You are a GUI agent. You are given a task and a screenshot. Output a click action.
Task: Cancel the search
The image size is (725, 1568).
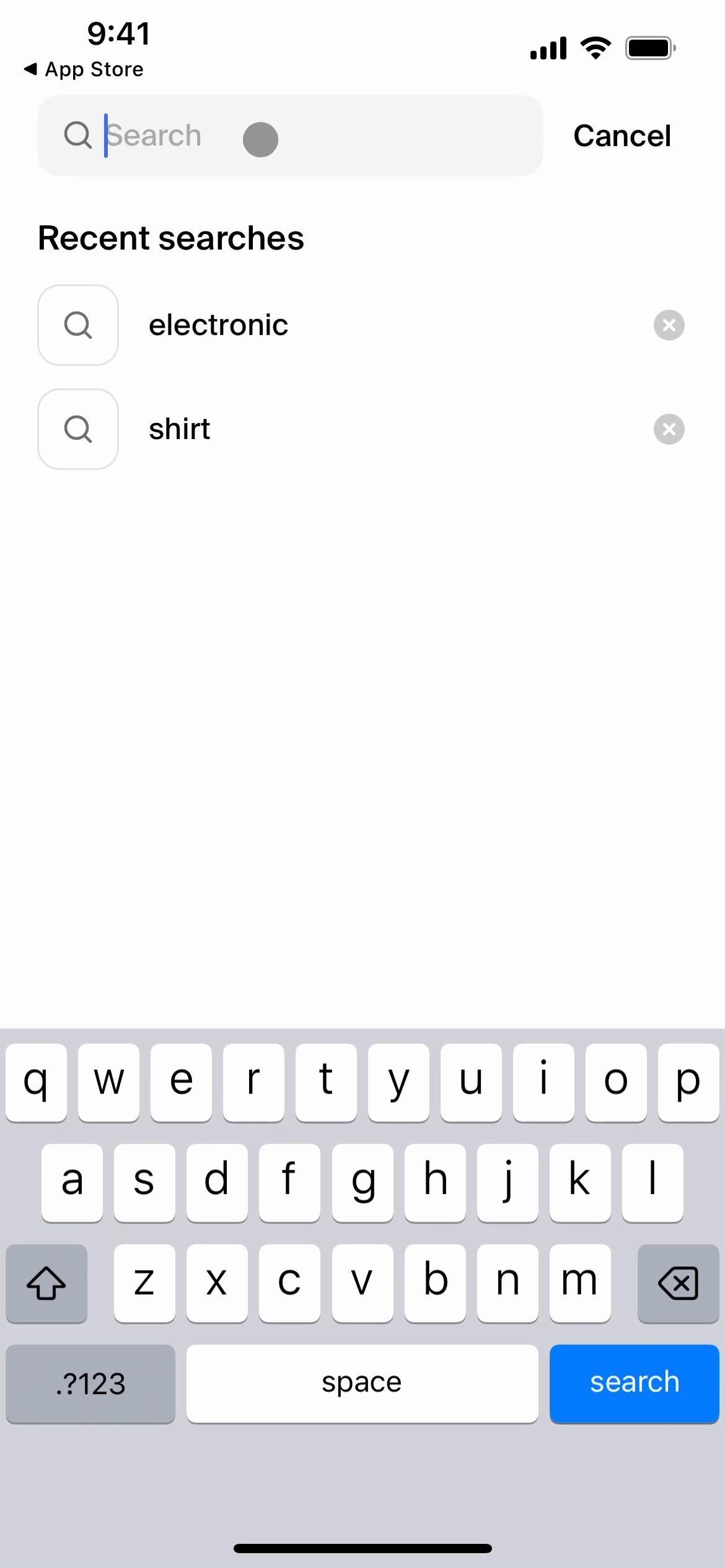coord(622,136)
